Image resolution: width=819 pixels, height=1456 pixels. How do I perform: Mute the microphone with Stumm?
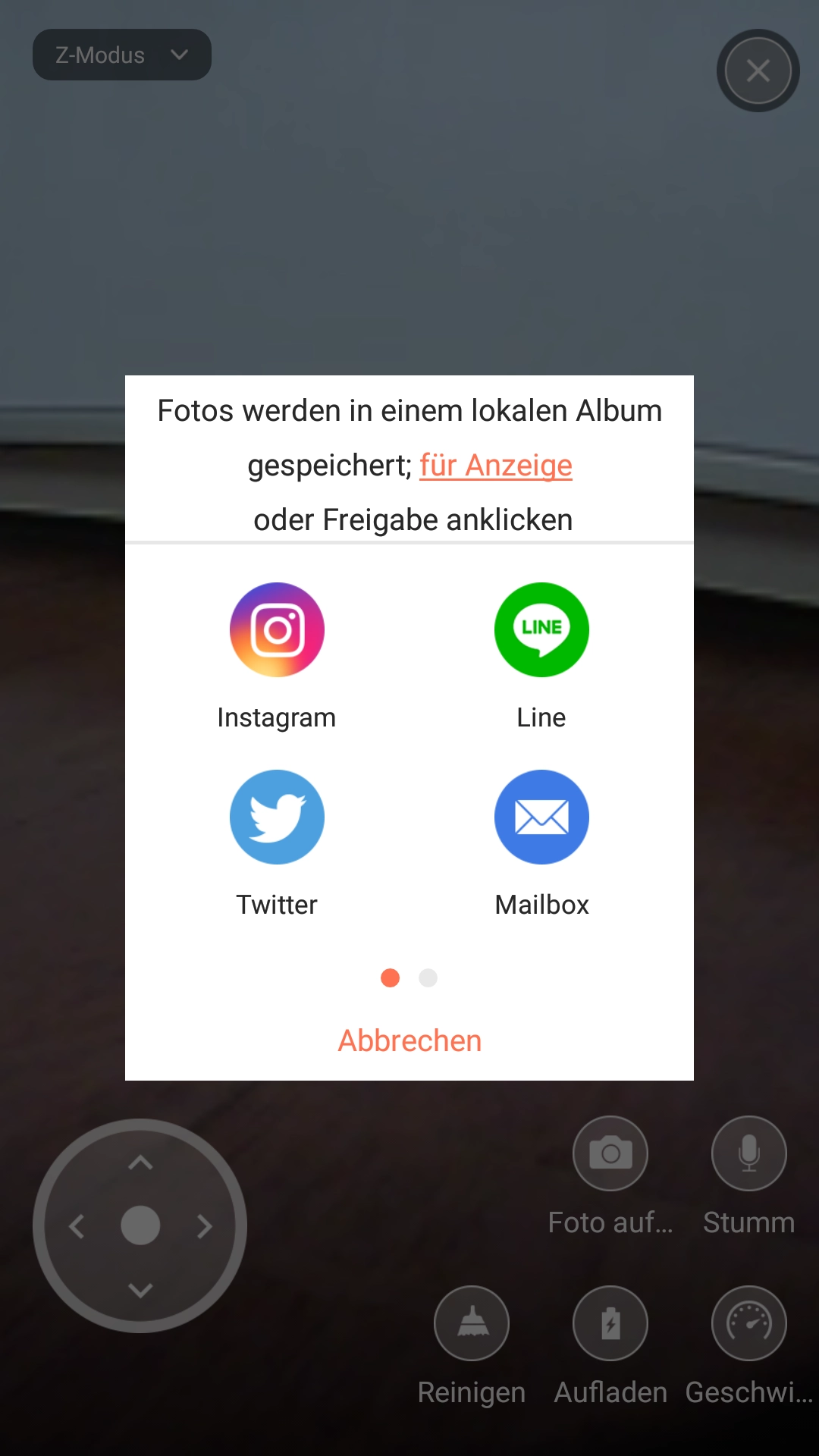(749, 1153)
